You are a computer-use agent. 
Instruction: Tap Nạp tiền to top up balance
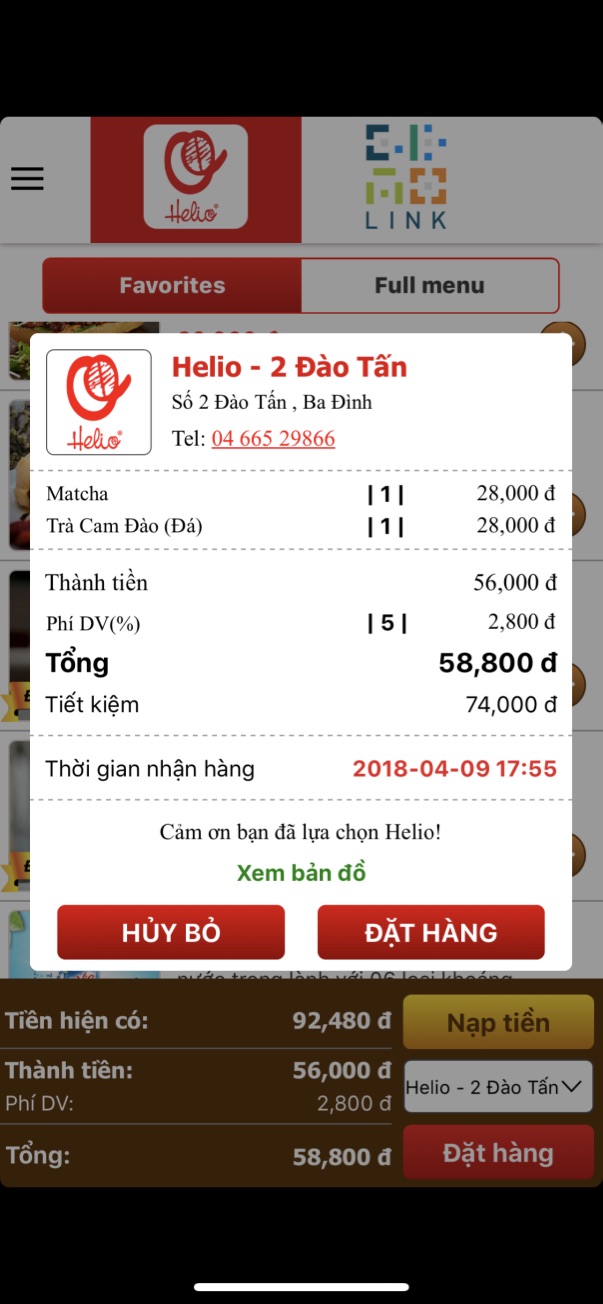(498, 1022)
